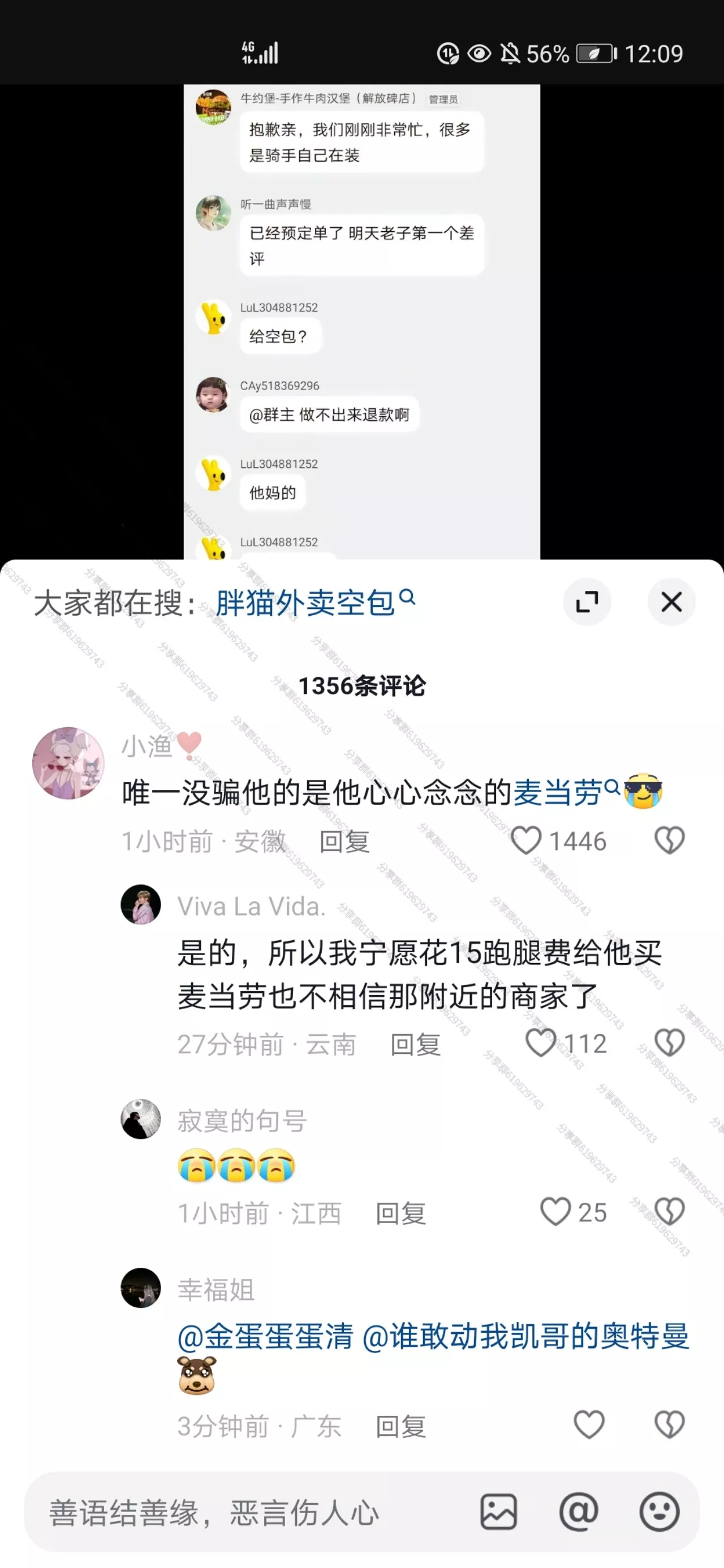
Task: Close the comments panel
Action: [x=671, y=602]
